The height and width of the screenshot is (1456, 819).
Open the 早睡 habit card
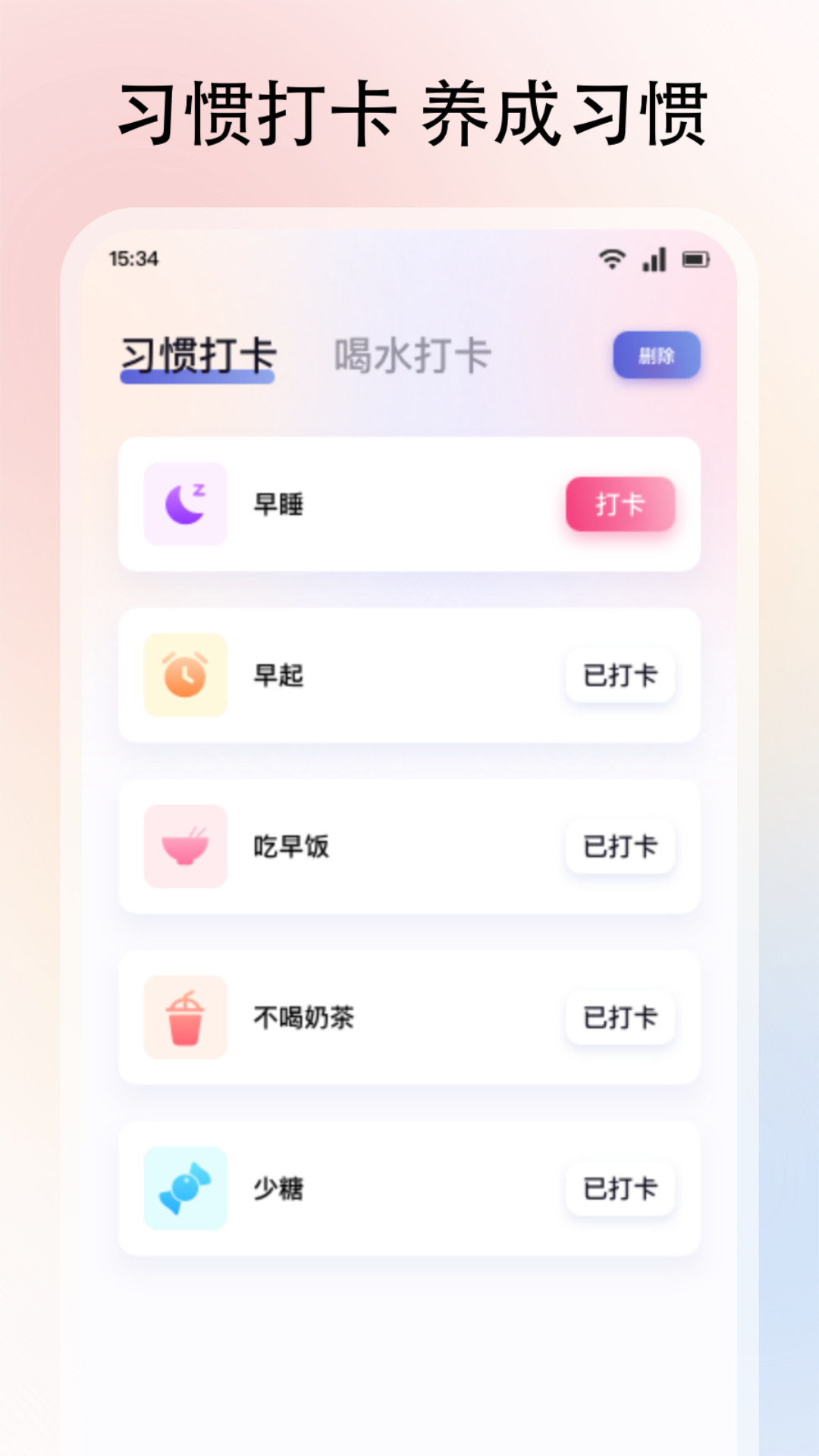point(409,505)
